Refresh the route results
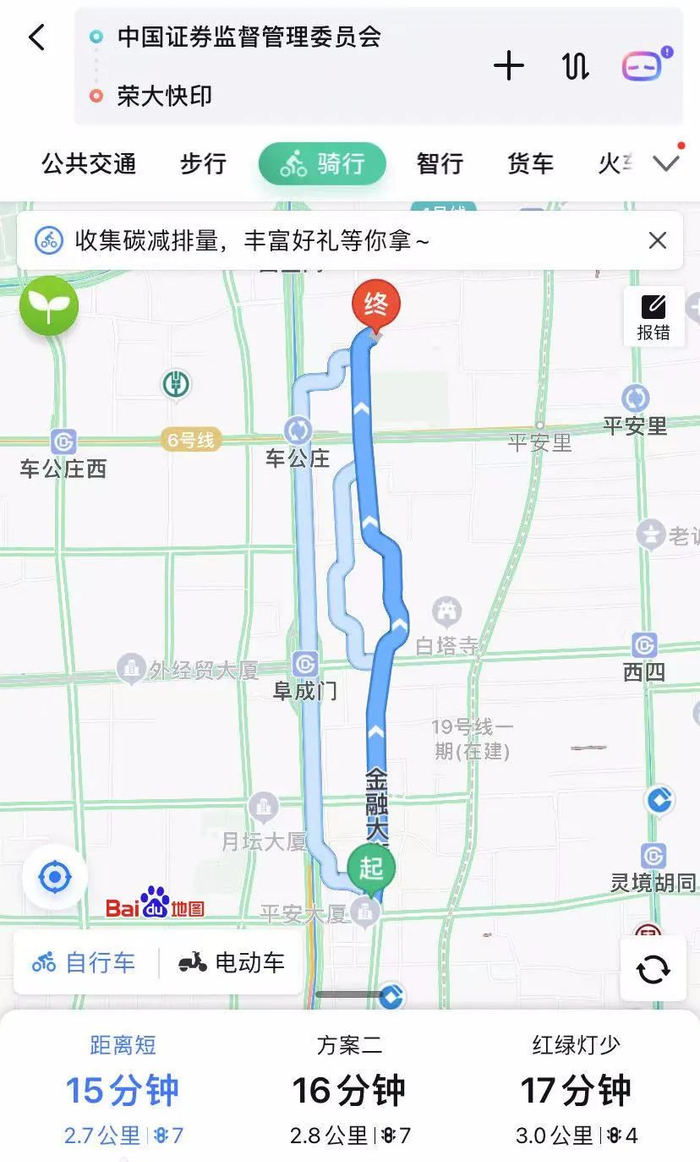This screenshot has height=1162, width=700. 653,969
